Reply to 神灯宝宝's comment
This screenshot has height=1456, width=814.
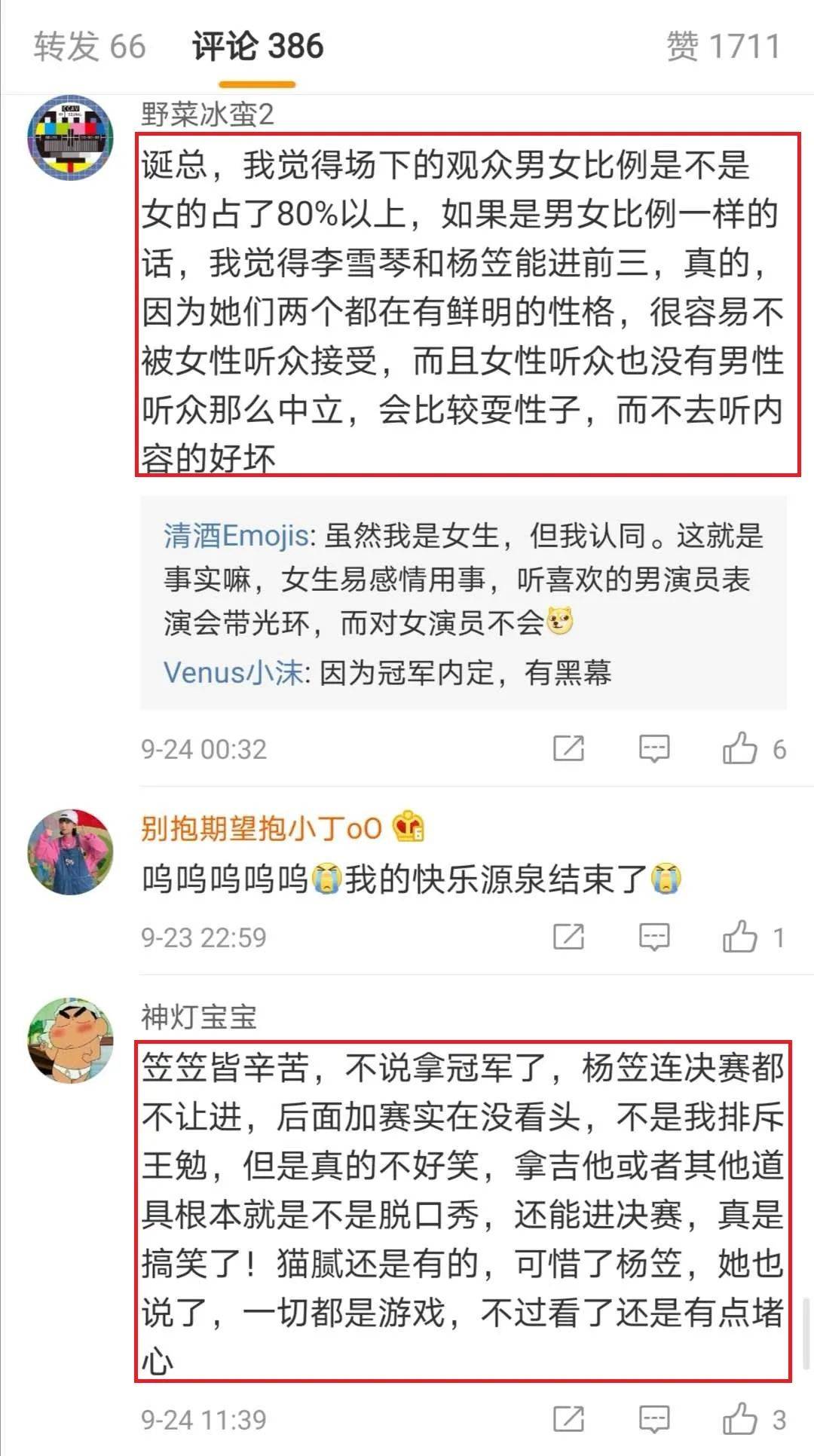click(653, 1419)
